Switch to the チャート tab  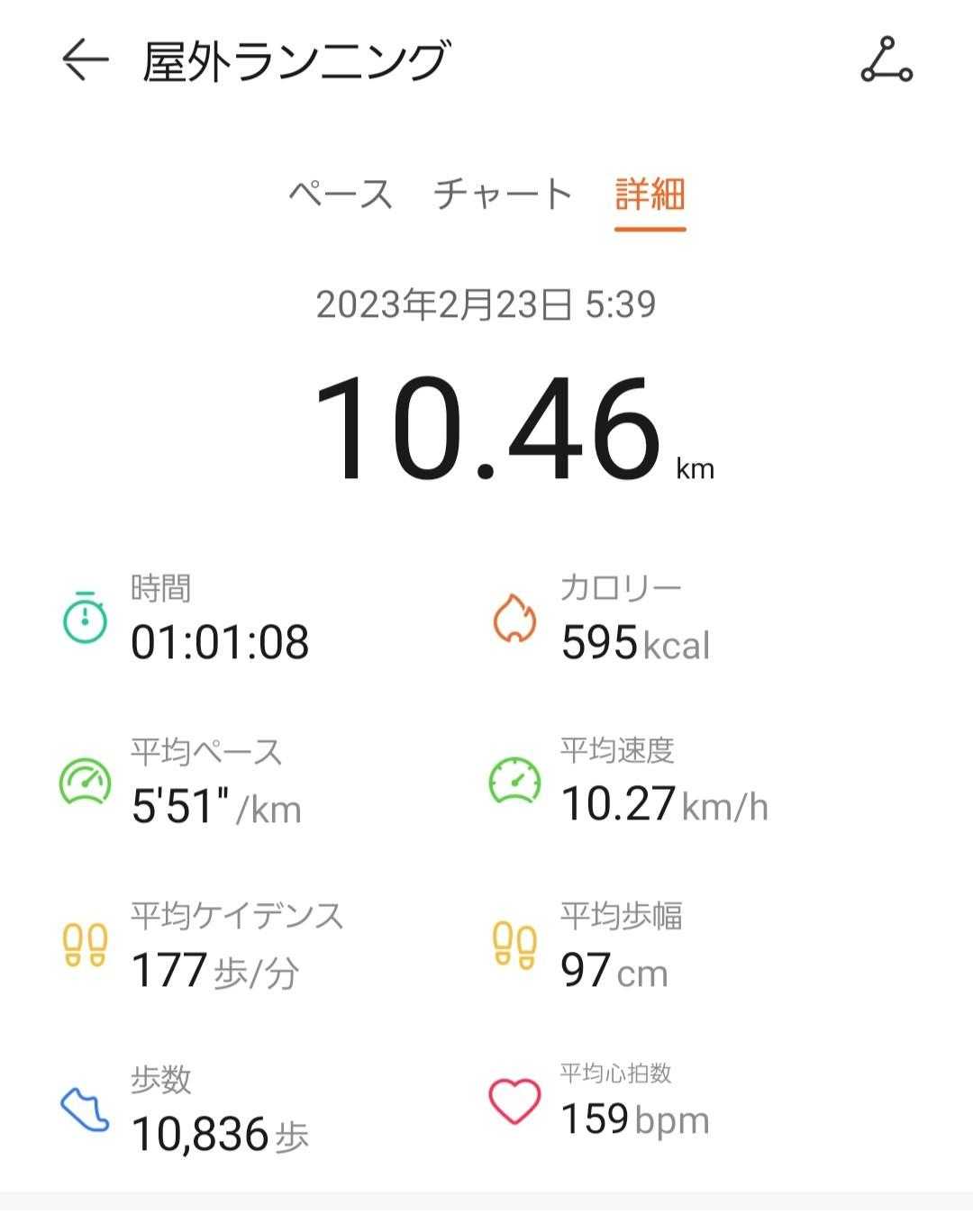(503, 195)
